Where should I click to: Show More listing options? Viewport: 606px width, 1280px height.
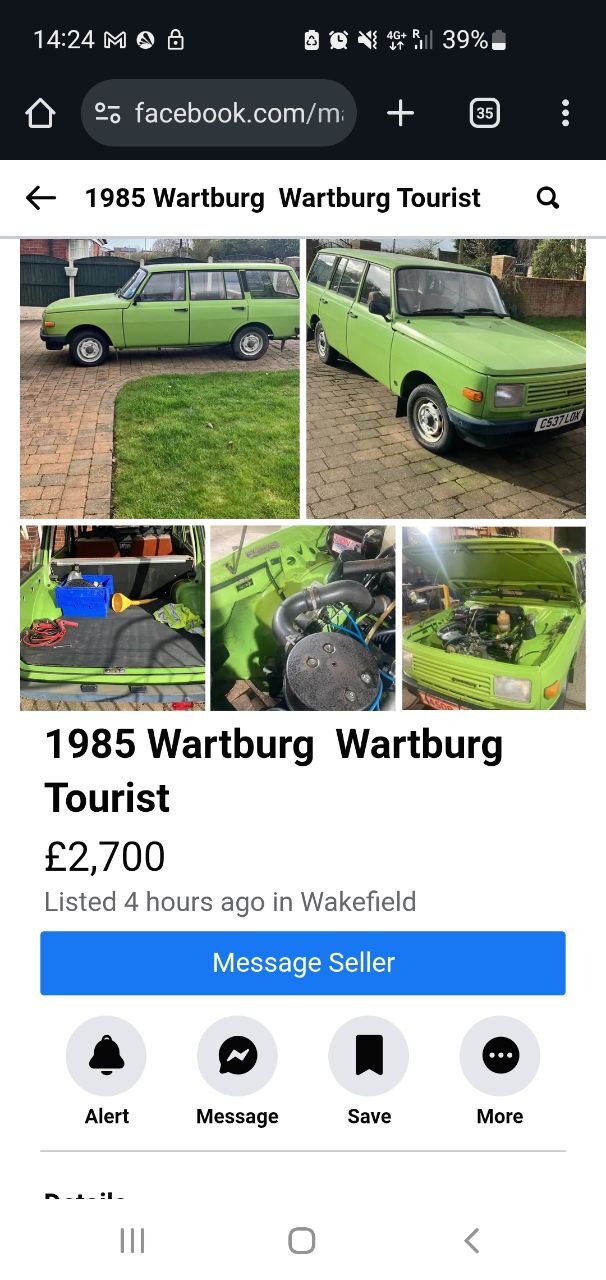(500, 1056)
